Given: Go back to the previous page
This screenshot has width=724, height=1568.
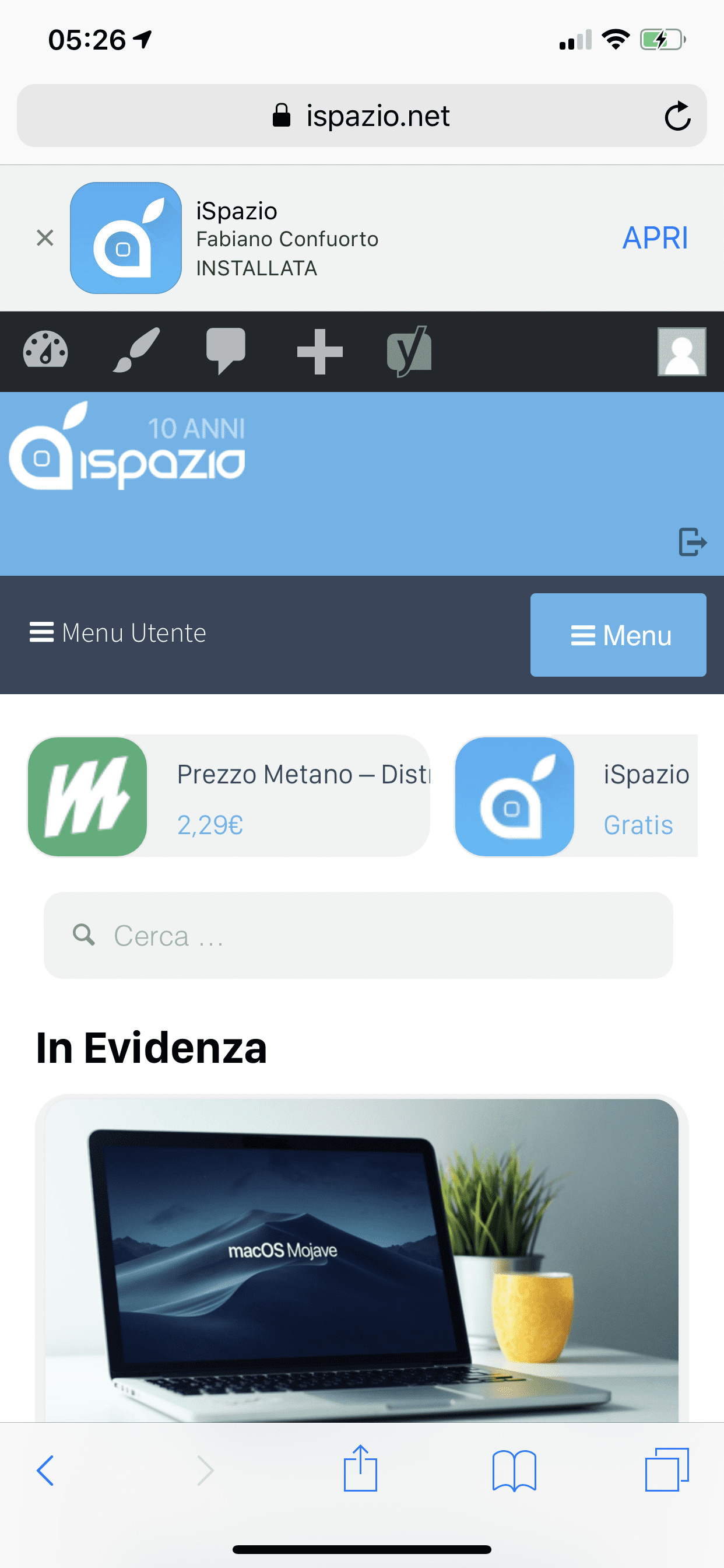Looking at the screenshot, I should [x=45, y=1471].
